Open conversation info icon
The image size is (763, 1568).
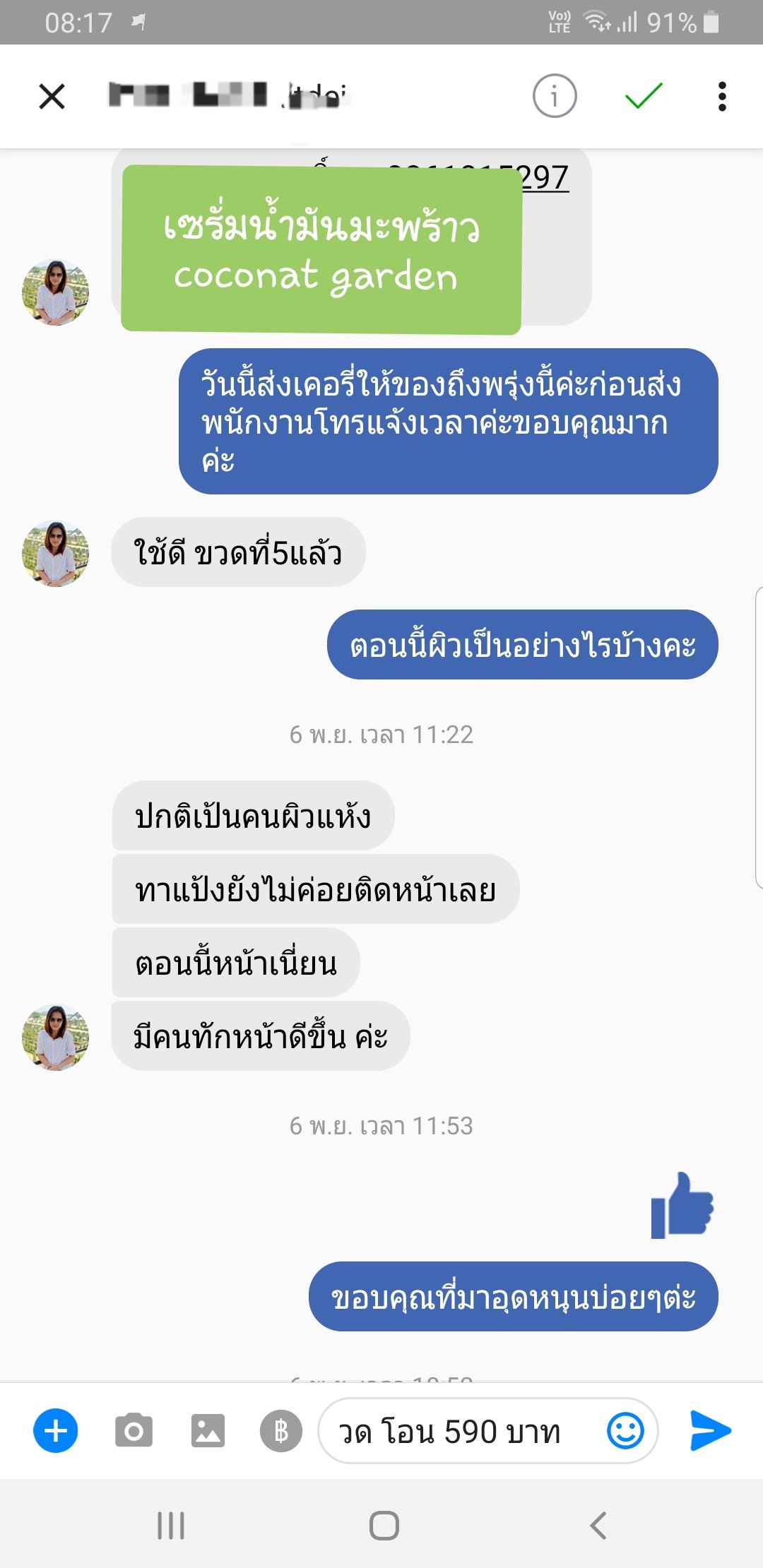555,96
